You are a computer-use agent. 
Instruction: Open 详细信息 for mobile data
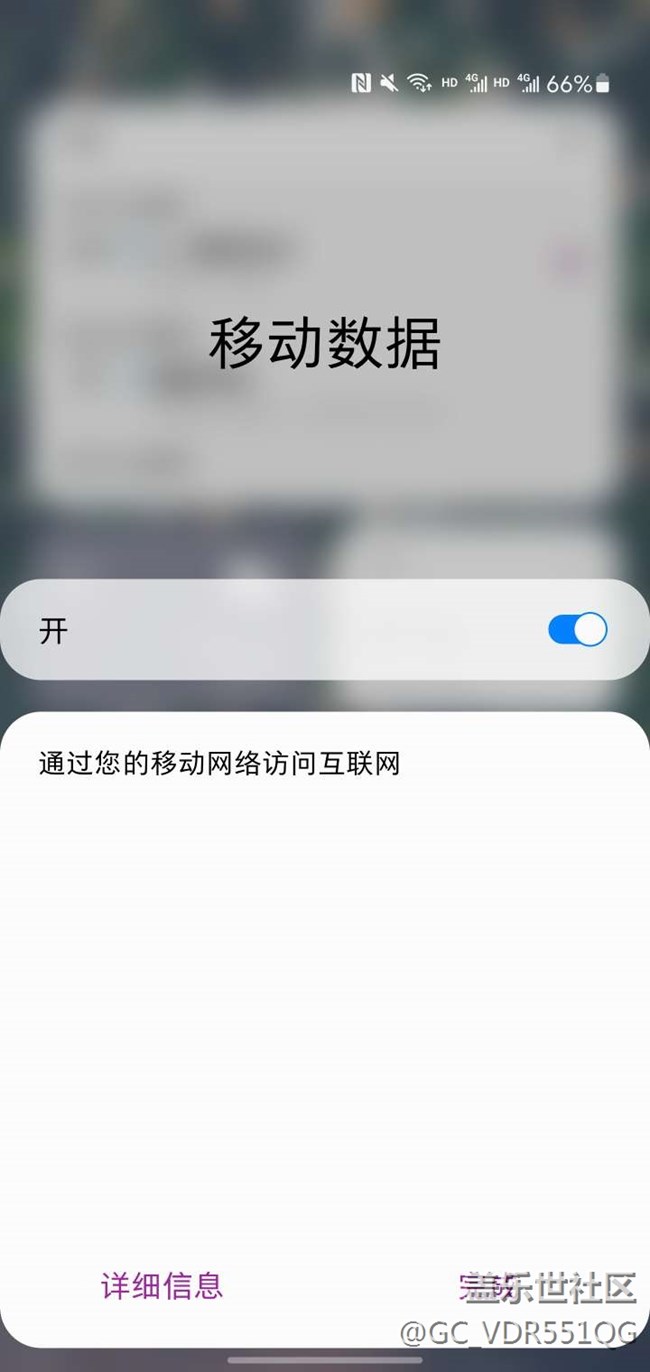(162, 1285)
